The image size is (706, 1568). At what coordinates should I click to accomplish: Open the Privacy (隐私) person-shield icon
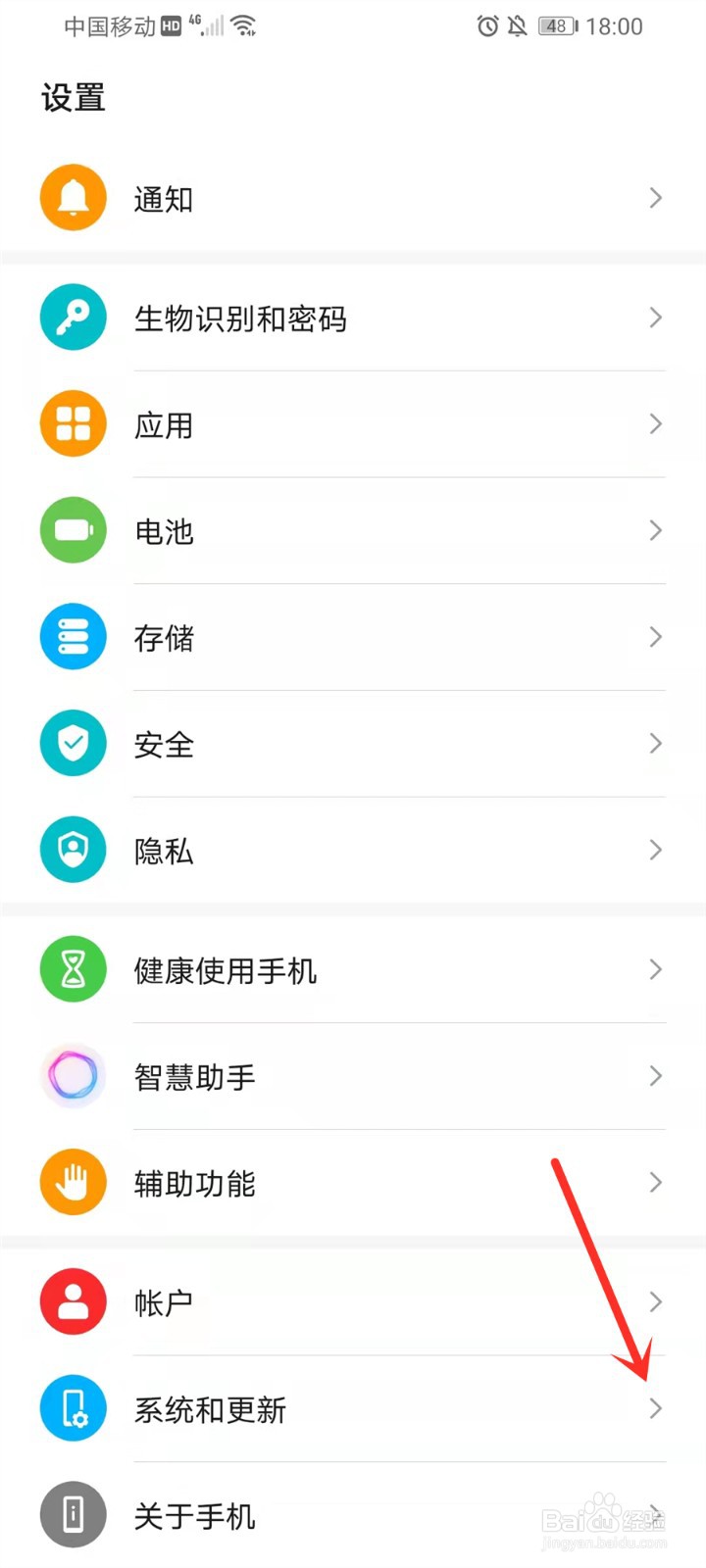[x=73, y=850]
